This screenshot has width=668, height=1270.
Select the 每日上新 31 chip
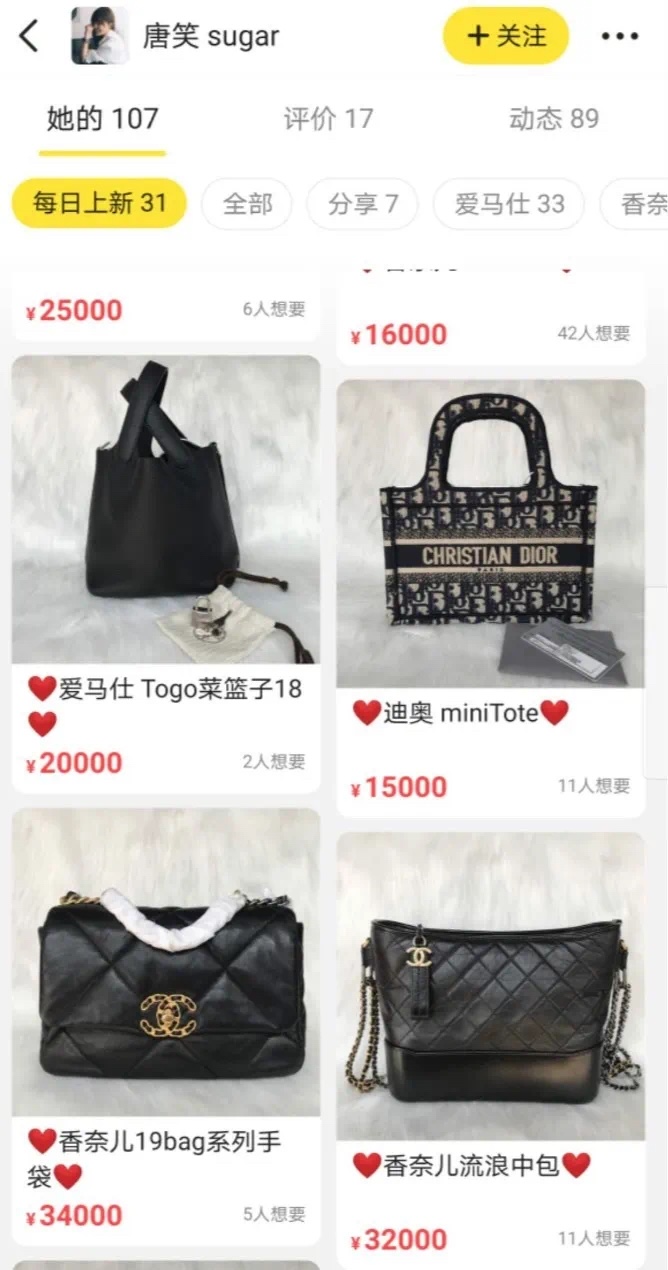pyautogui.click(x=99, y=204)
